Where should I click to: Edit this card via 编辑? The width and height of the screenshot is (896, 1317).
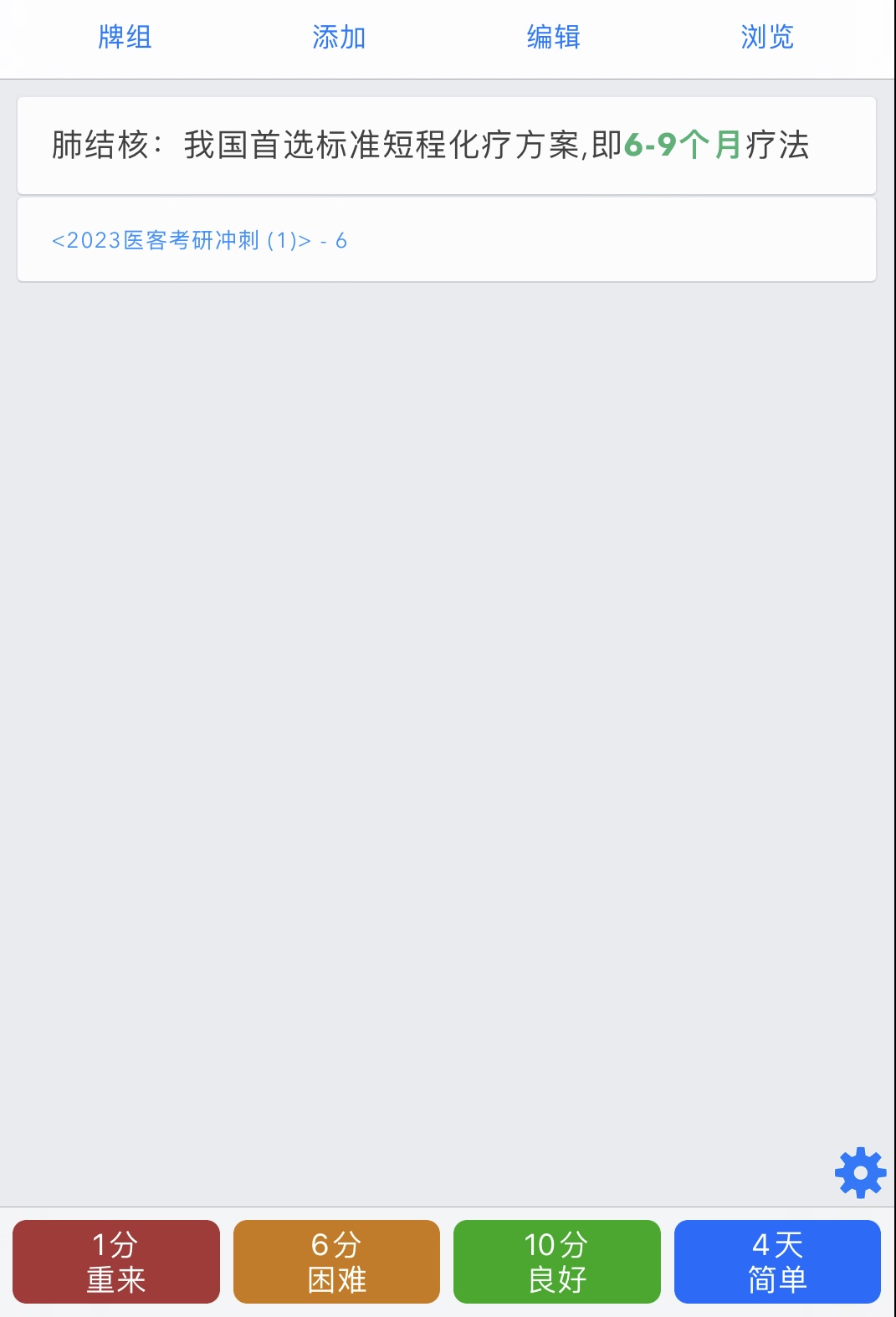(553, 38)
